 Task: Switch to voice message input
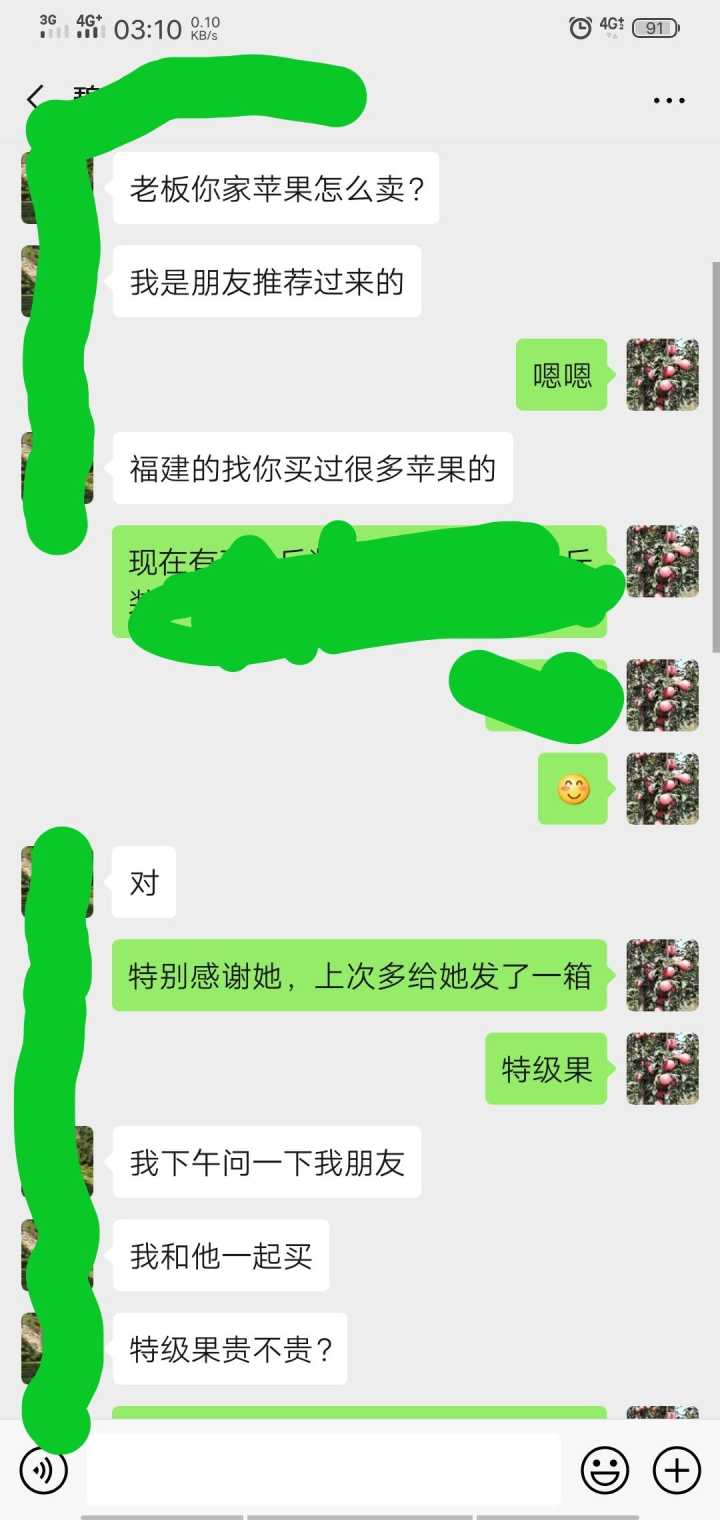[43, 1470]
